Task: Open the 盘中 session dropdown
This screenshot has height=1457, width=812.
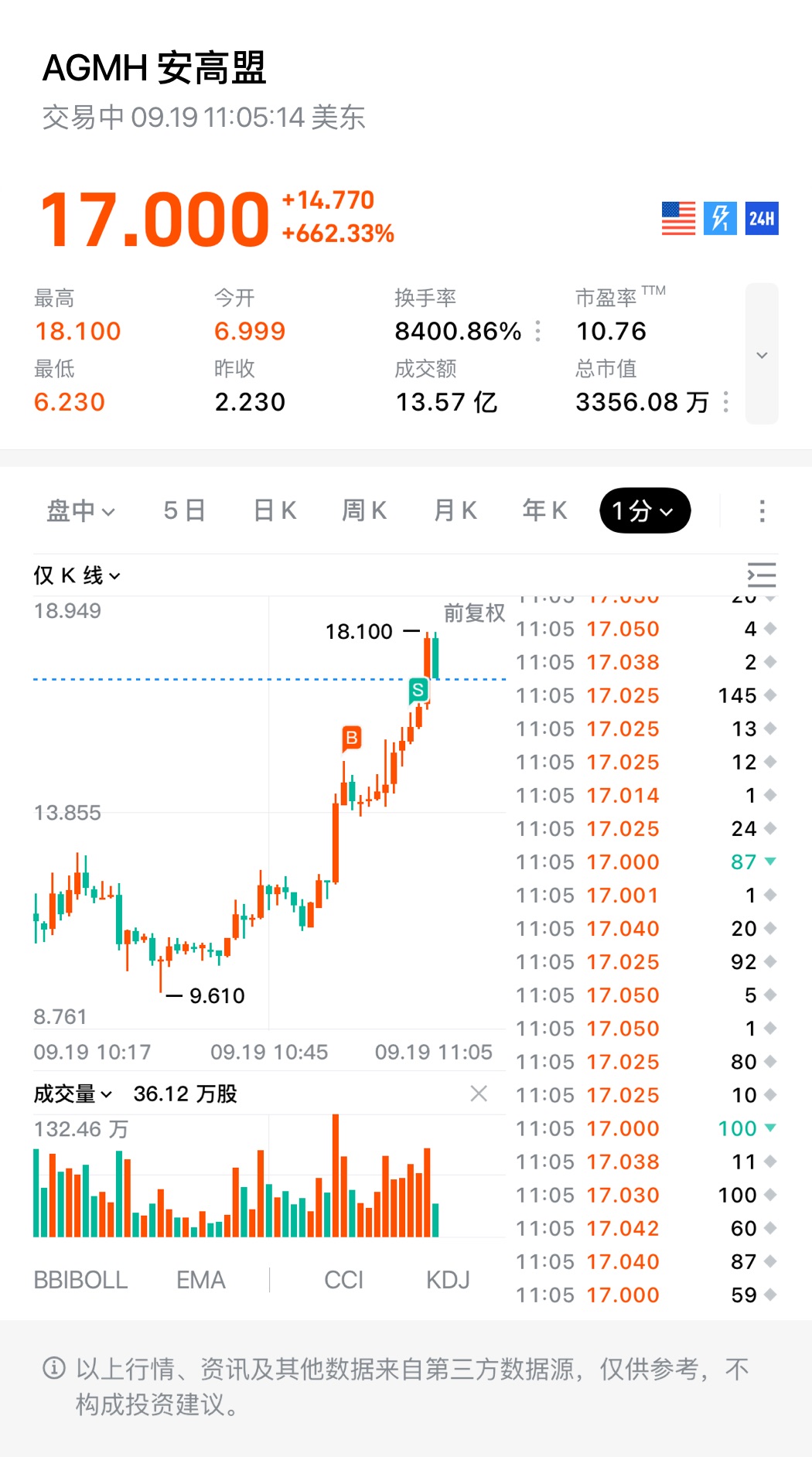Action: [x=80, y=511]
